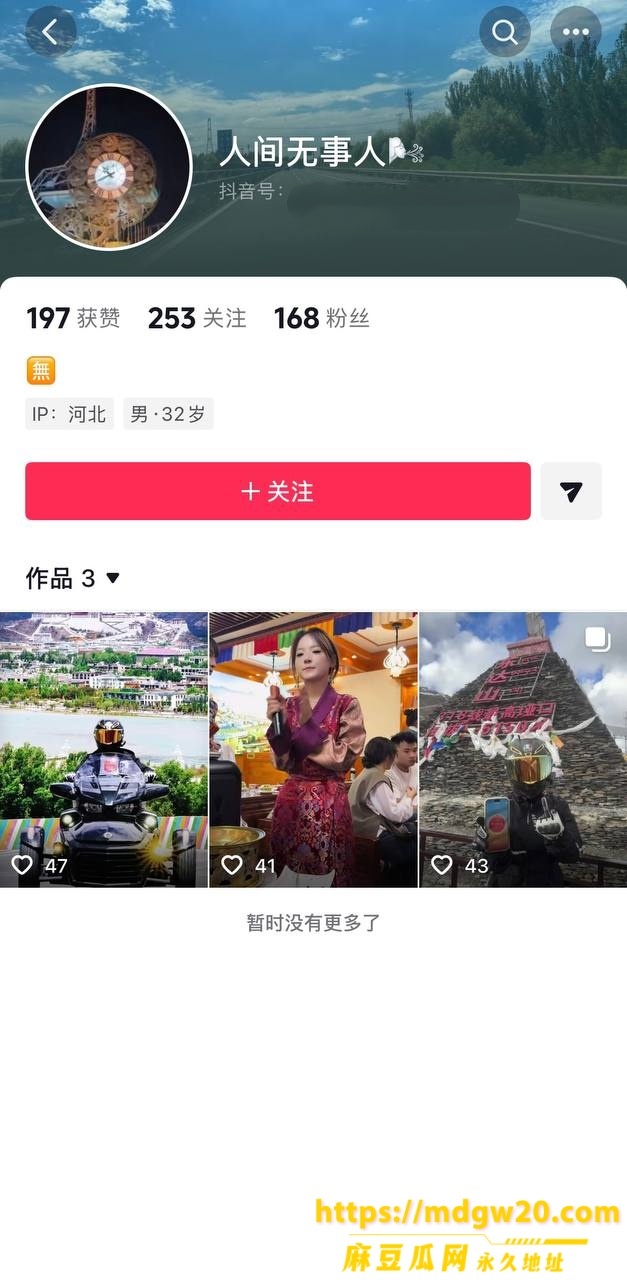The height and width of the screenshot is (1280, 627).
Task: Open the 168 粉丝 followers list
Action: tap(322, 318)
